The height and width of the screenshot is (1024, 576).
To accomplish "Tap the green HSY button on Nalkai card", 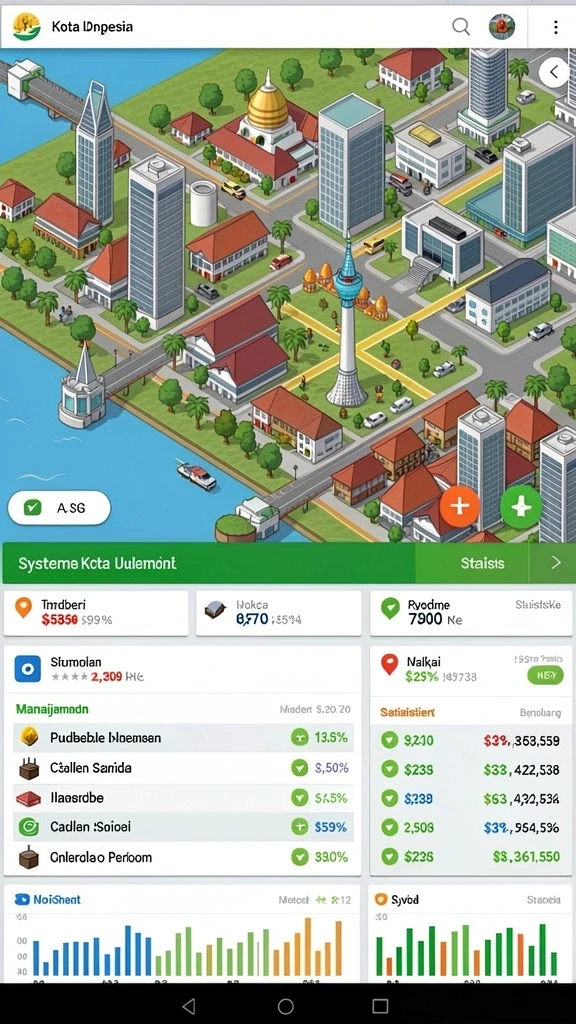I will (x=545, y=676).
